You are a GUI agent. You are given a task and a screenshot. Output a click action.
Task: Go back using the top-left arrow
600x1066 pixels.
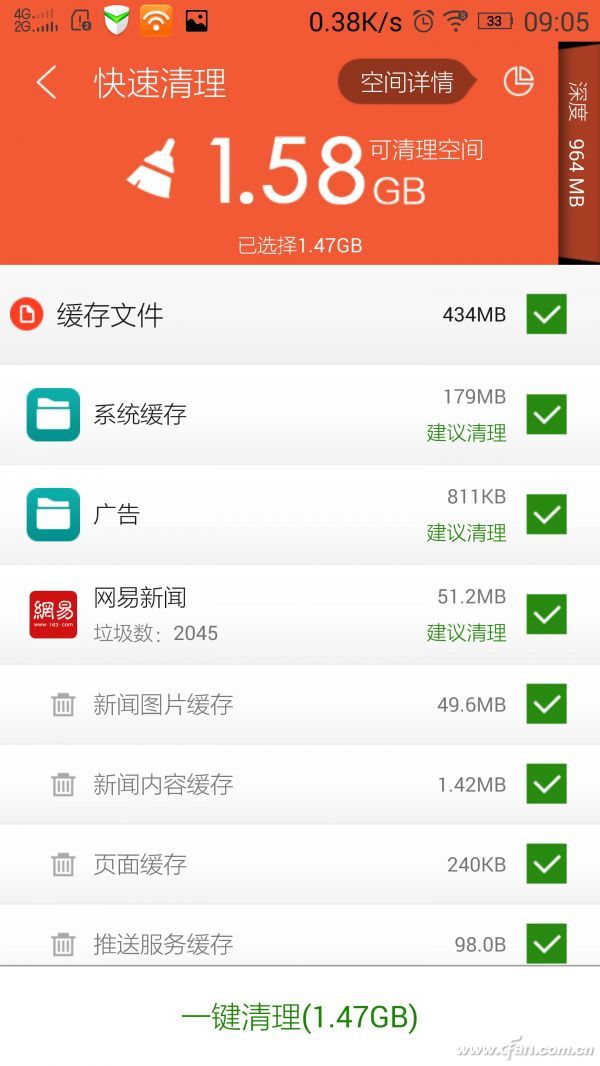(46, 82)
